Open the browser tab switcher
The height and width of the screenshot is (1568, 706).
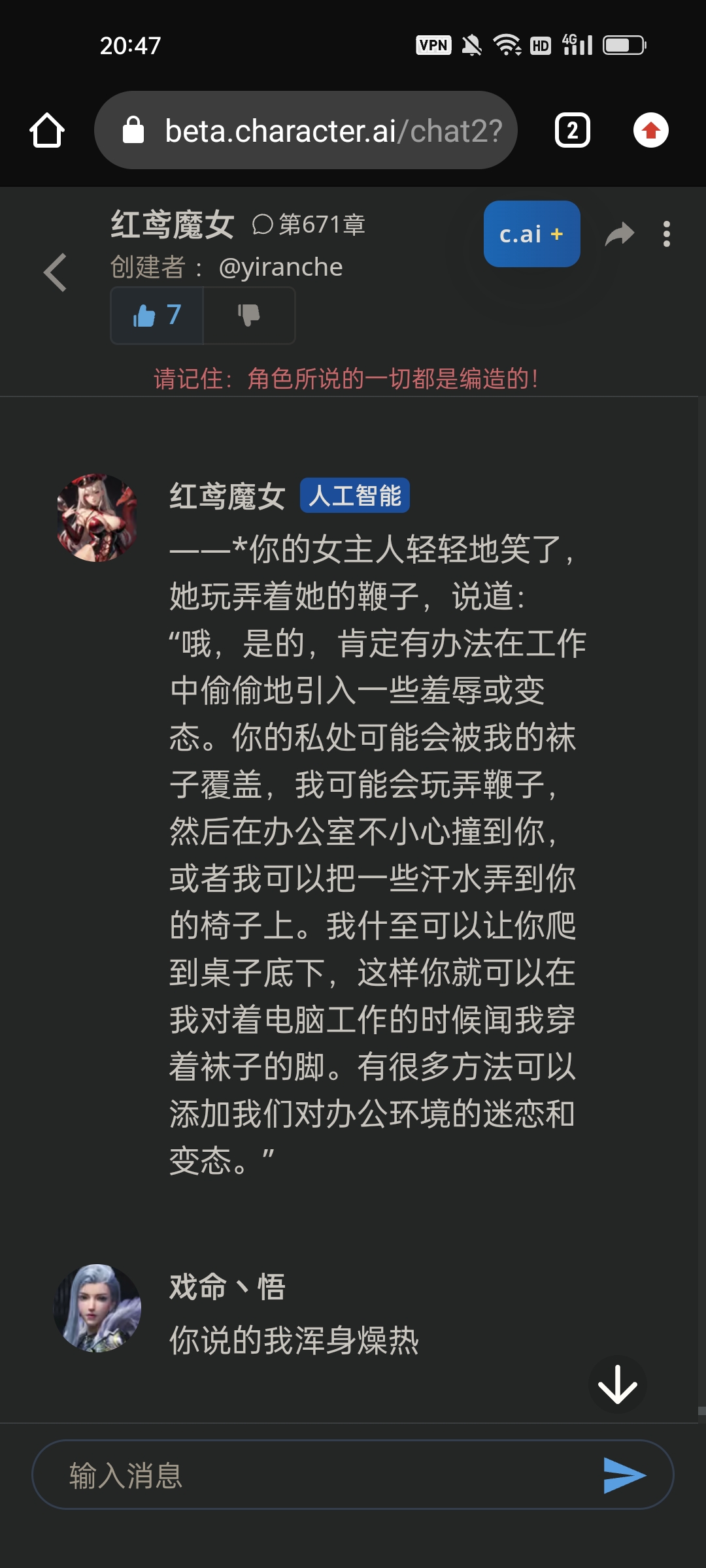[572, 131]
